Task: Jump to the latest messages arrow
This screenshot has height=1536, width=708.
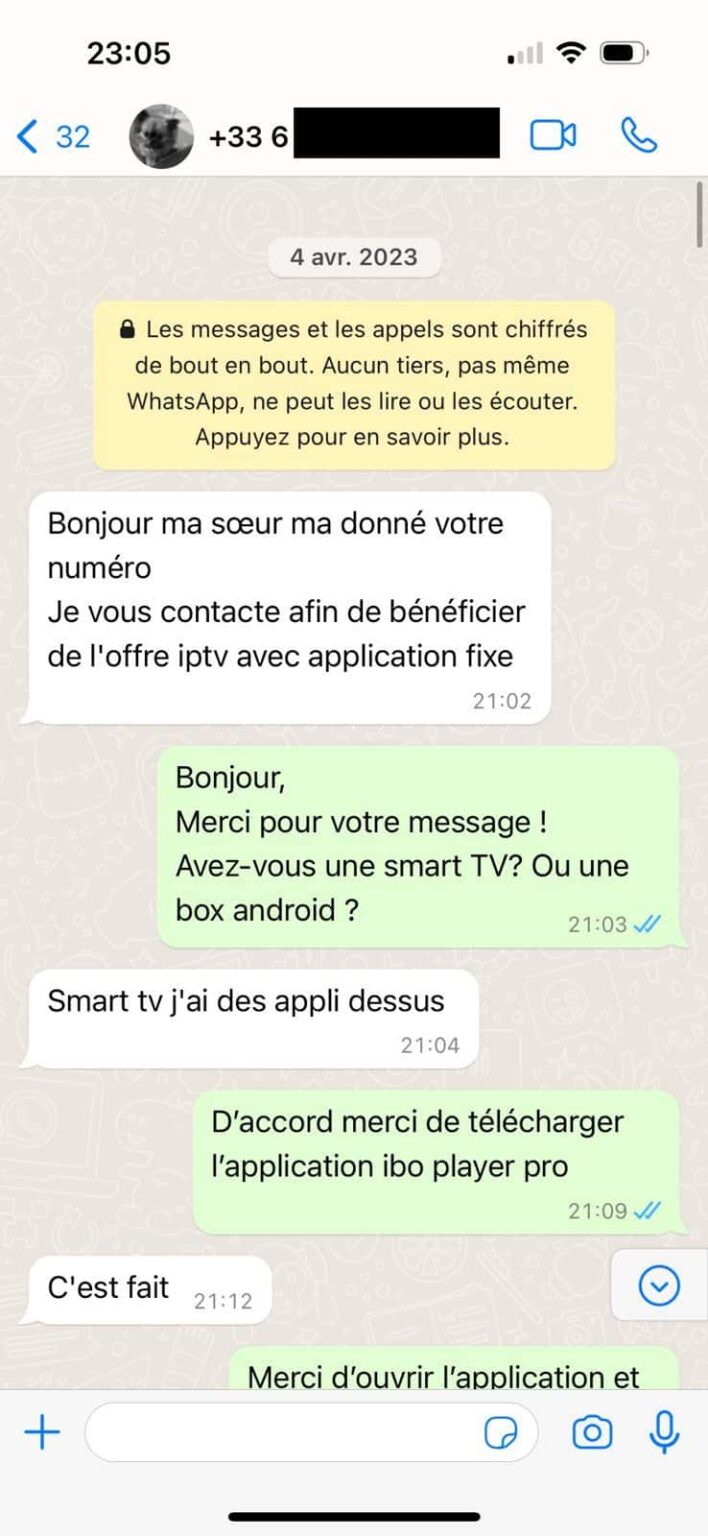Action: (659, 1285)
